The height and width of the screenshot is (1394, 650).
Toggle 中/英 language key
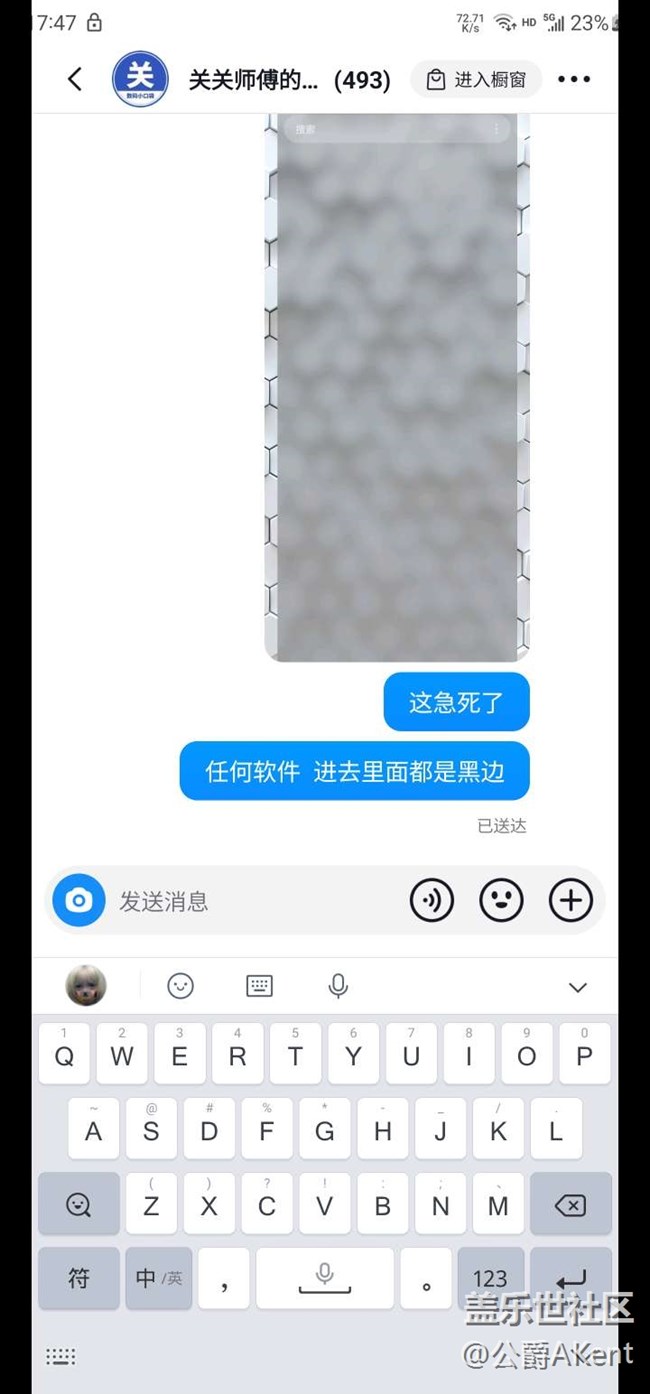pos(159,1278)
